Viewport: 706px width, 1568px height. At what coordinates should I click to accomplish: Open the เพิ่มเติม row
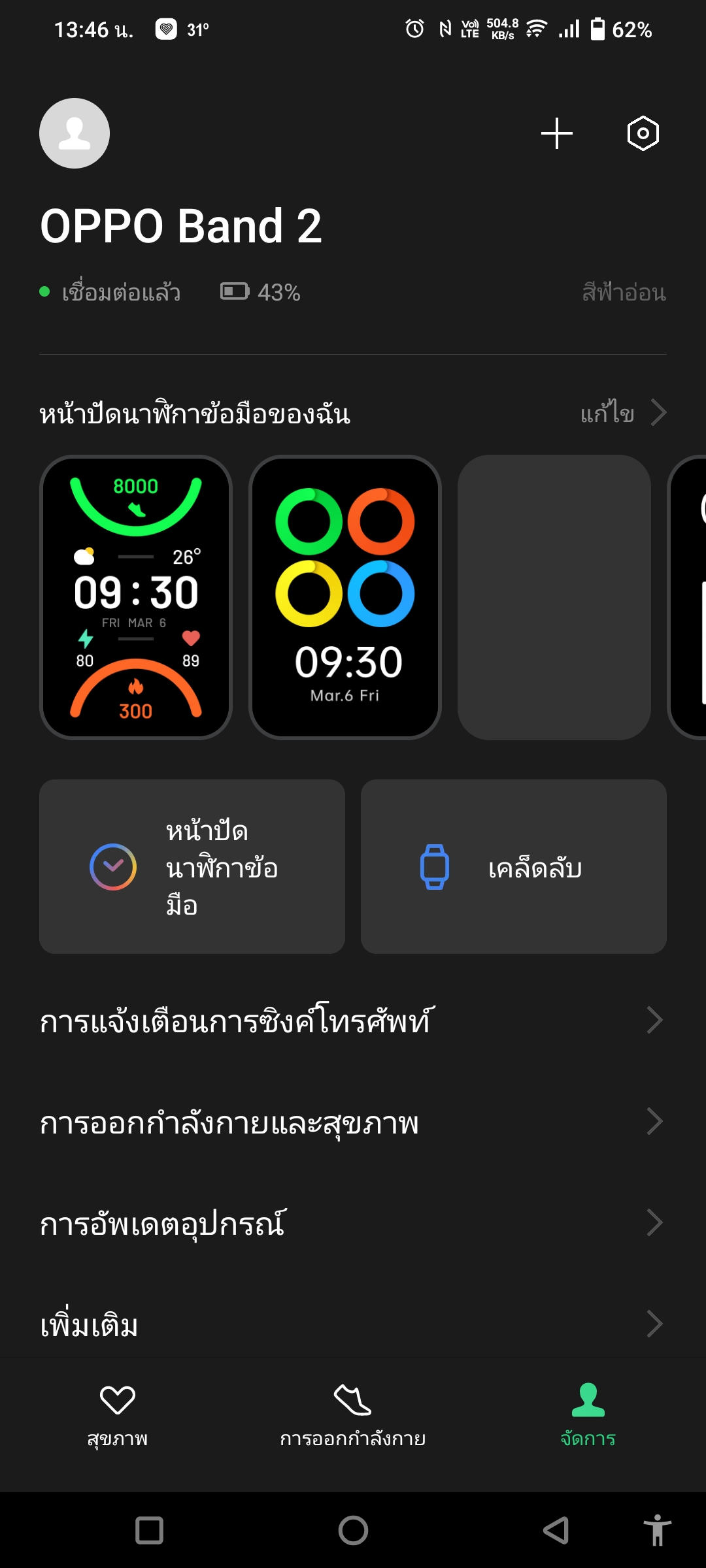[x=353, y=1325]
